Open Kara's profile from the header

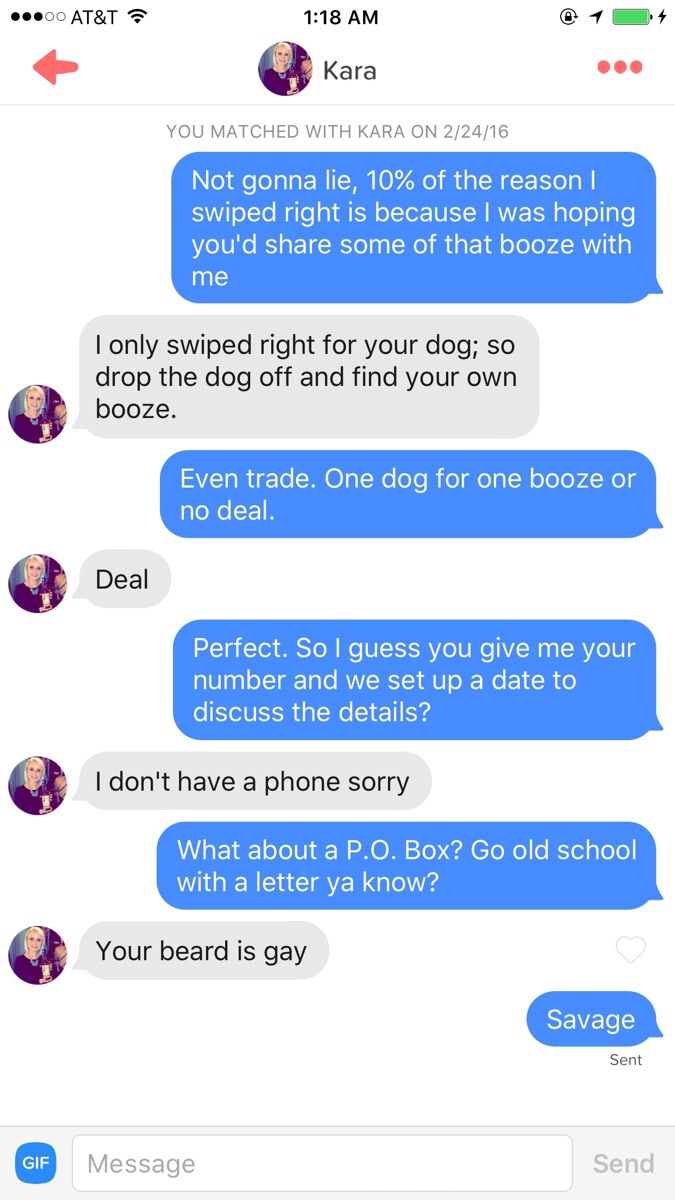pyautogui.click(x=287, y=69)
